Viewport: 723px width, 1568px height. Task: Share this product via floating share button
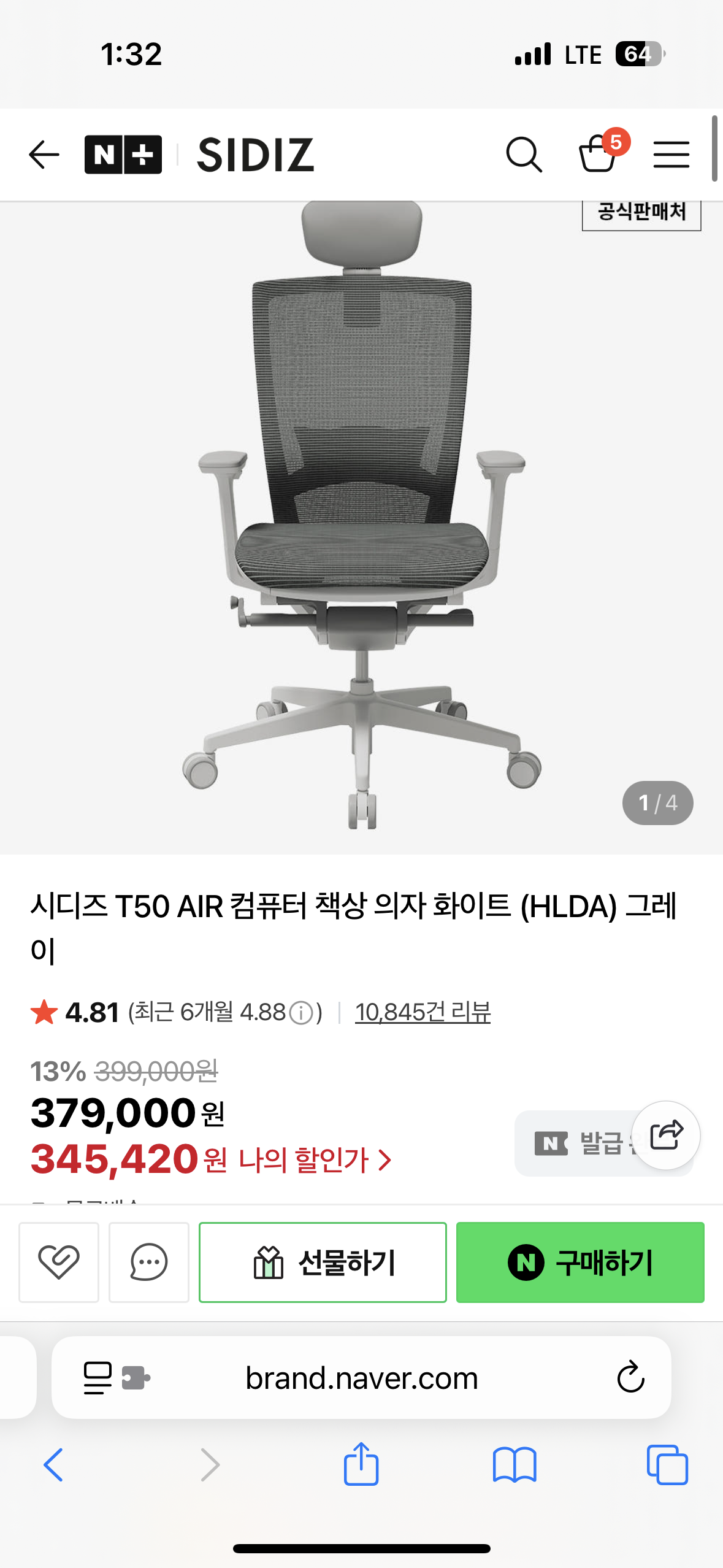tap(666, 1135)
